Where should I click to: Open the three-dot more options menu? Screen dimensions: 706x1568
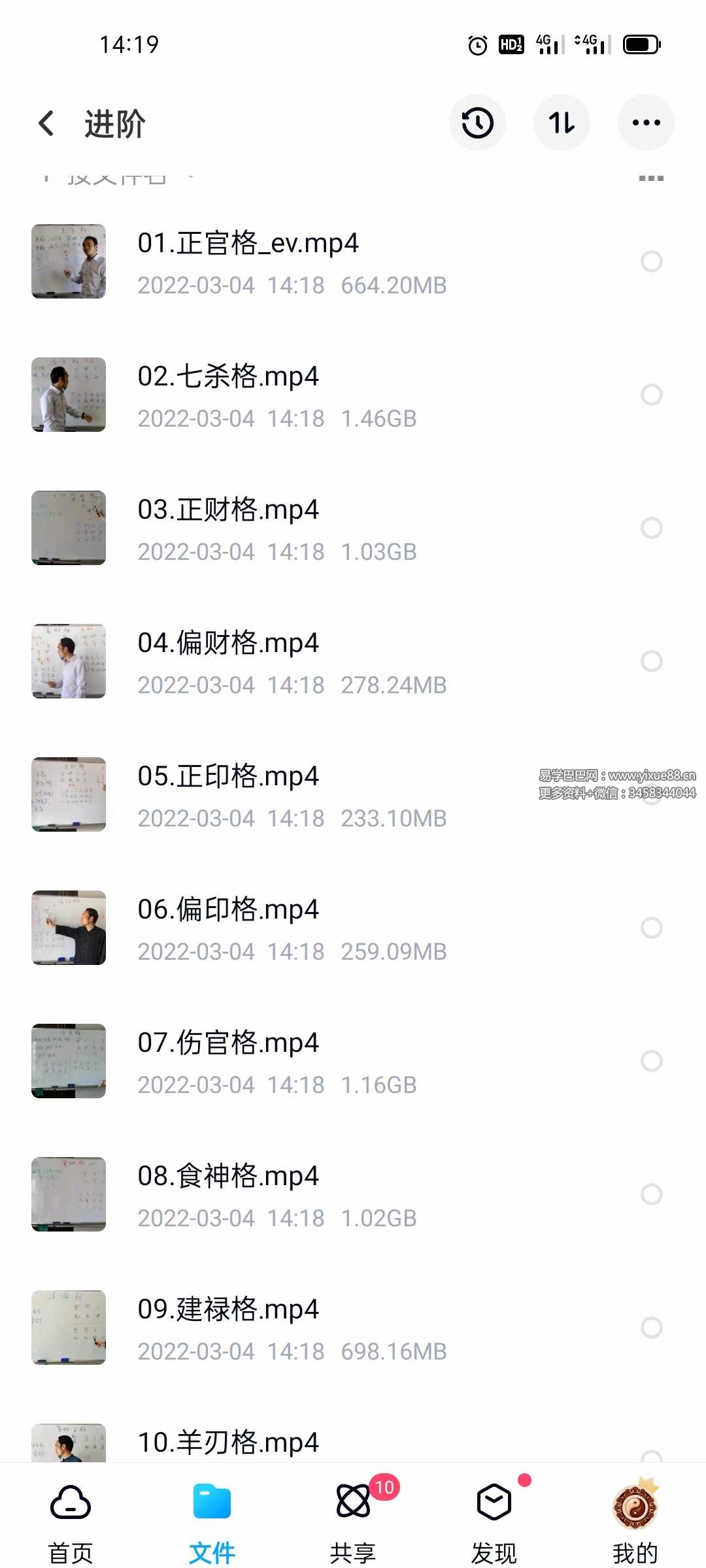pyautogui.click(x=646, y=122)
